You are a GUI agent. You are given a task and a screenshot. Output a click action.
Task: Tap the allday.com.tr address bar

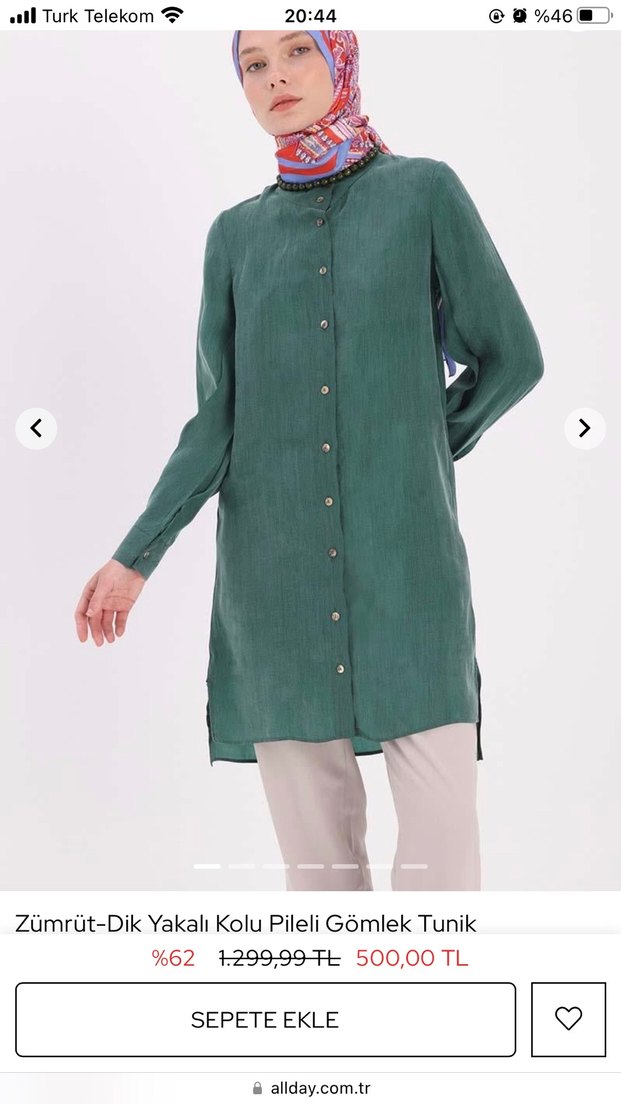[x=311, y=1088]
